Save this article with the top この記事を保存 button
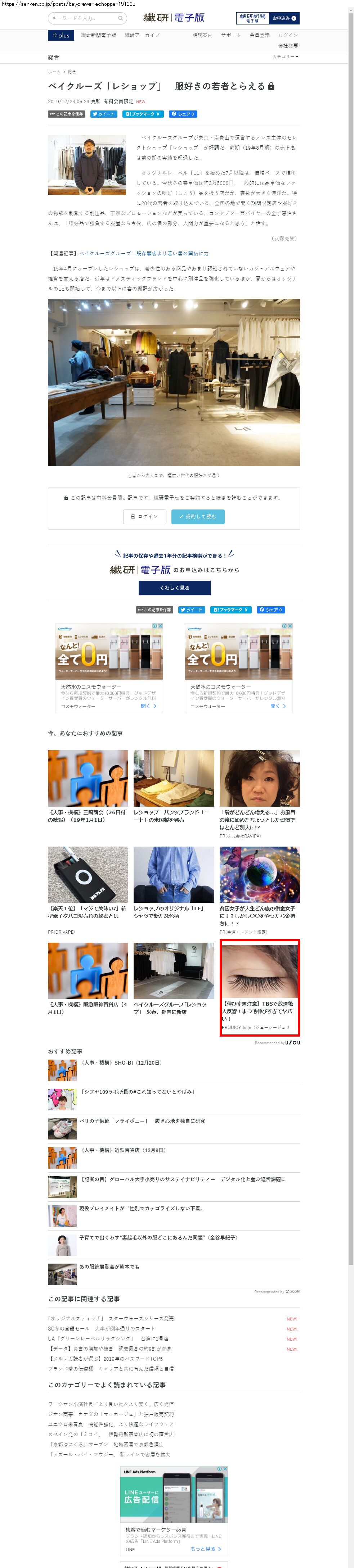Image resolution: width=354 pixels, height=1568 pixels. tap(66, 114)
